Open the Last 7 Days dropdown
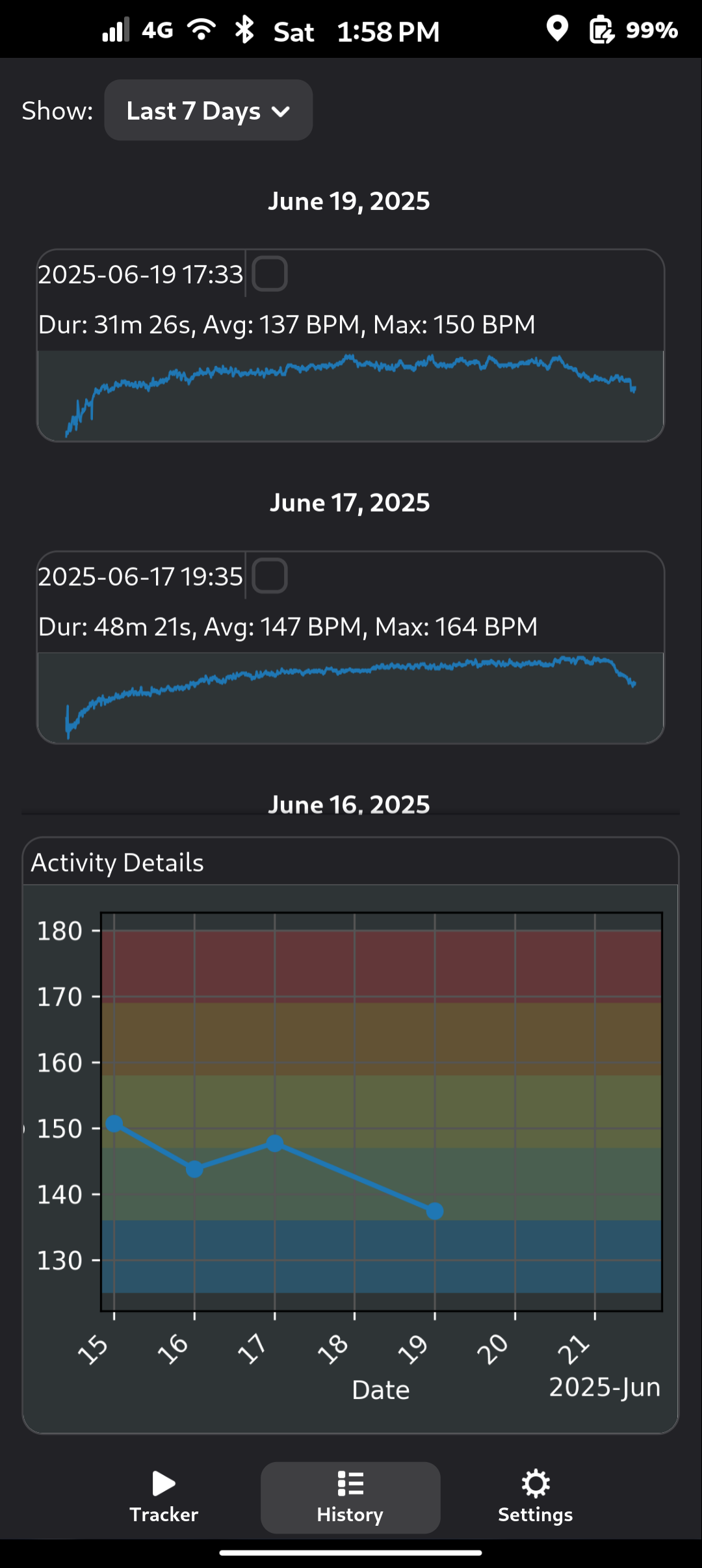Screen dimensions: 702x1568 [x=208, y=110]
